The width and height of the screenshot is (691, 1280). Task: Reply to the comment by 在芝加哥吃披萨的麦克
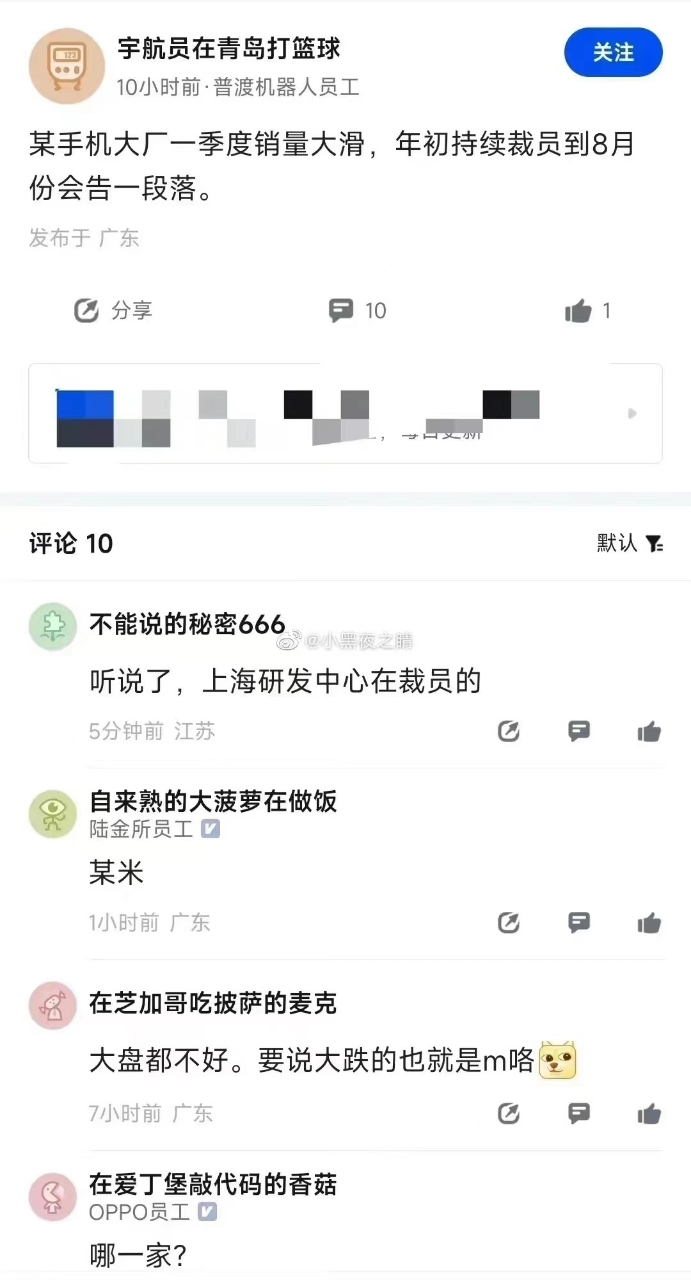[x=579, y=1113]
